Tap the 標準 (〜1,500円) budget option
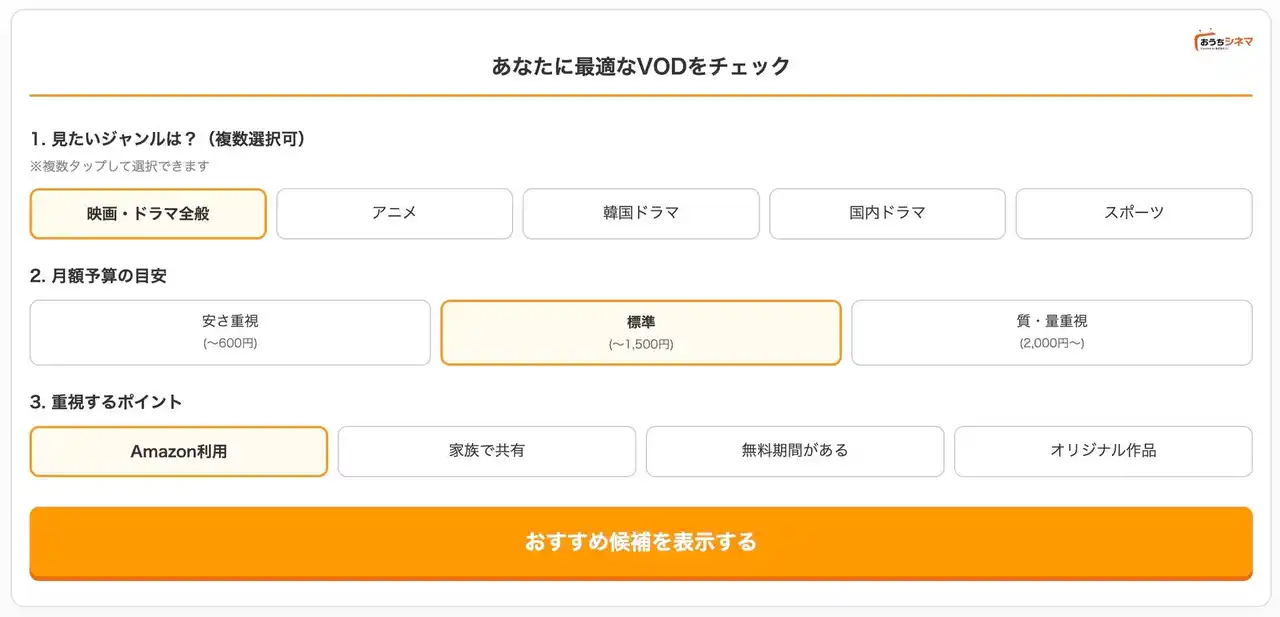This screenshot has width=1280, height=617. coord(640,332)
